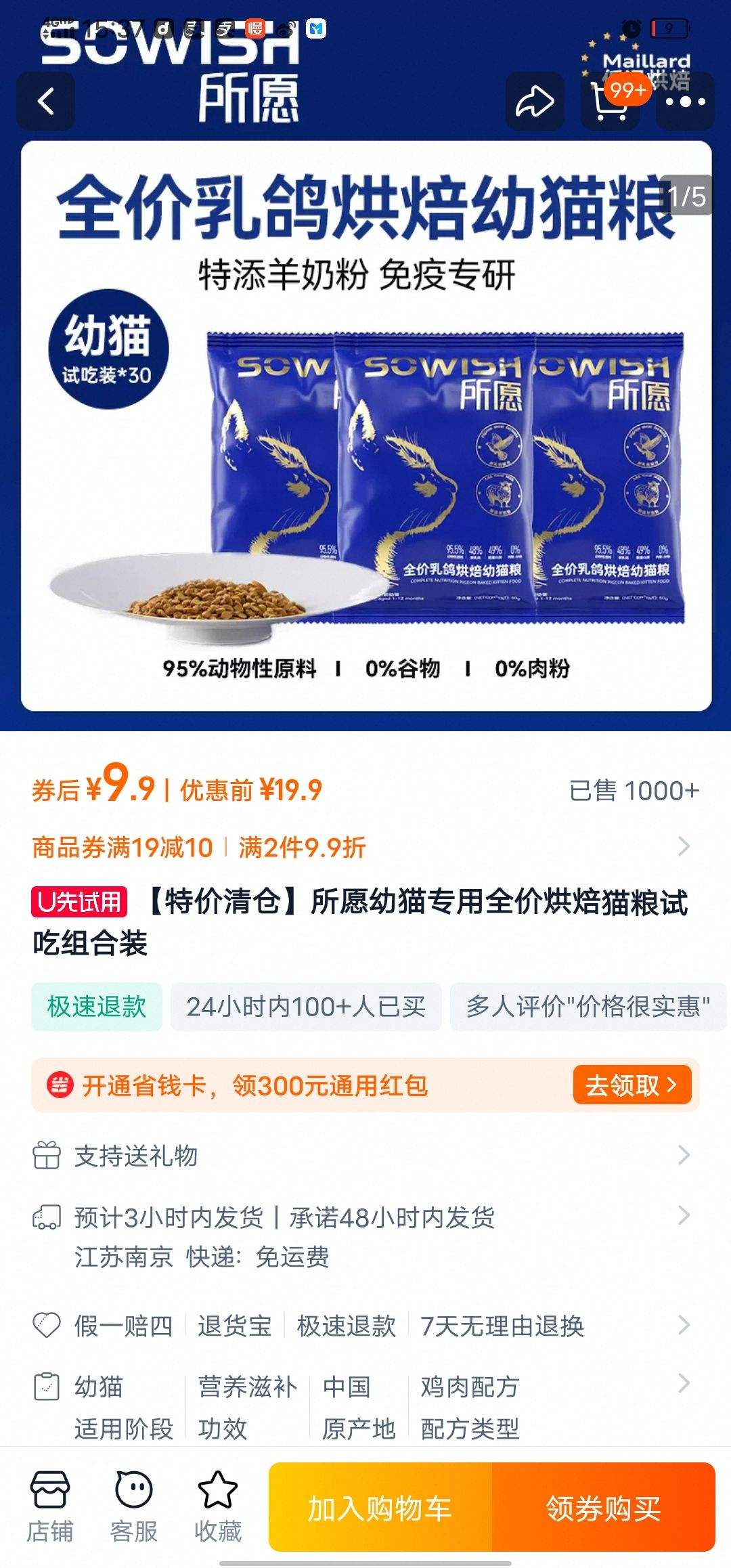
Task: Open the three-dot overflow menu
Action: point(685,102)
